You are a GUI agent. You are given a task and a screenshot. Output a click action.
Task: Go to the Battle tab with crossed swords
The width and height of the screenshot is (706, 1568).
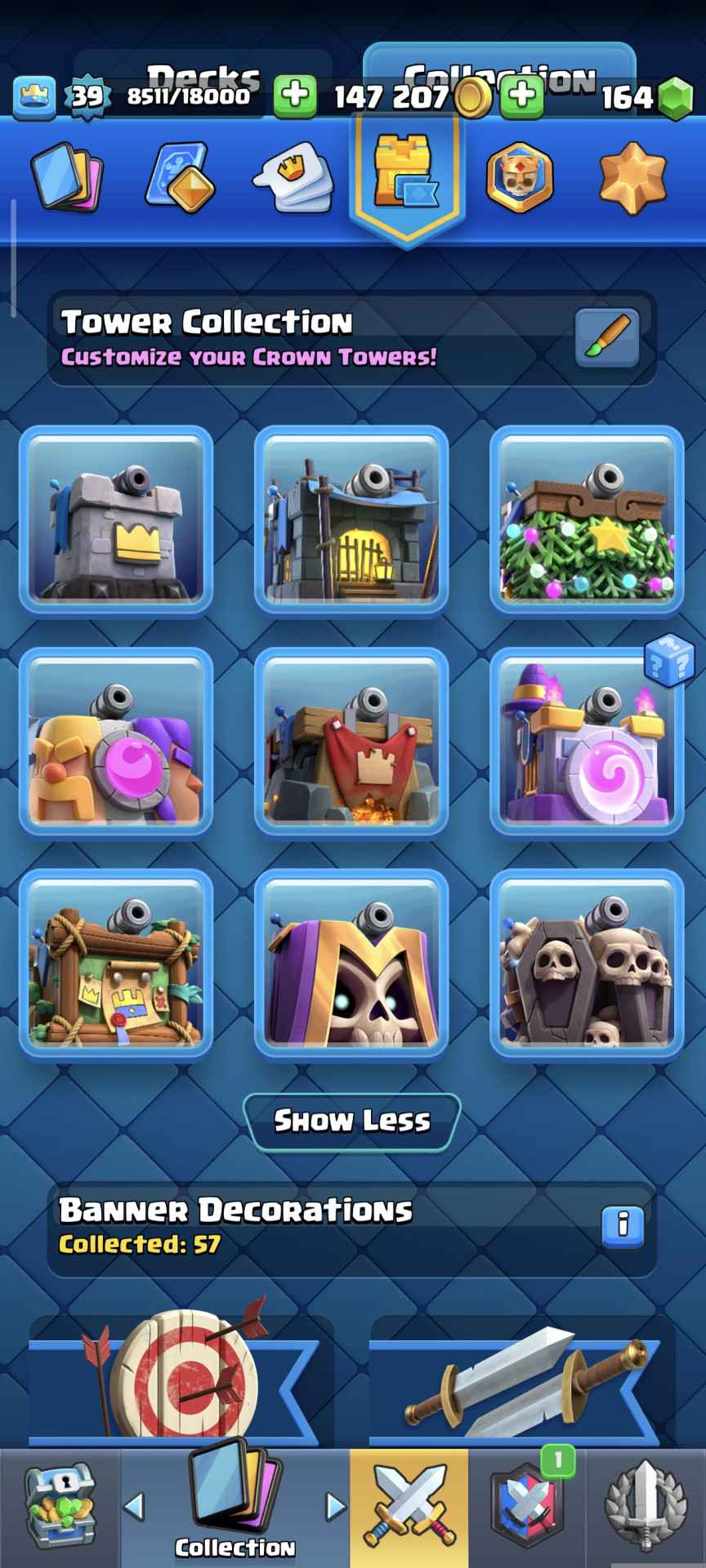[x=409, y=1507]
